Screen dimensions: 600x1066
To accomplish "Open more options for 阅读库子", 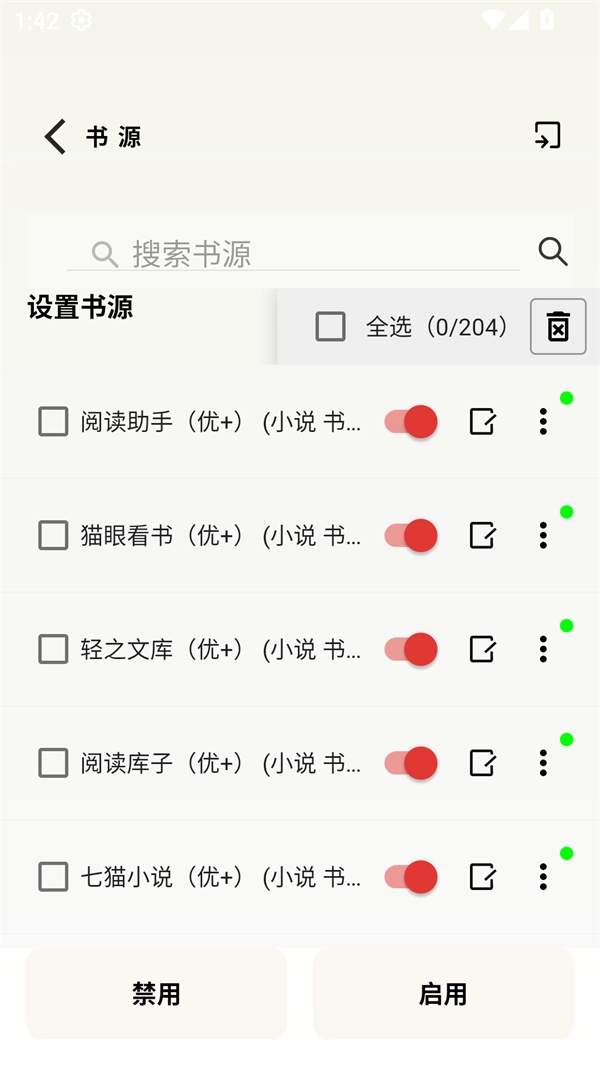I will pyautogui.click(x=543, y=764).
